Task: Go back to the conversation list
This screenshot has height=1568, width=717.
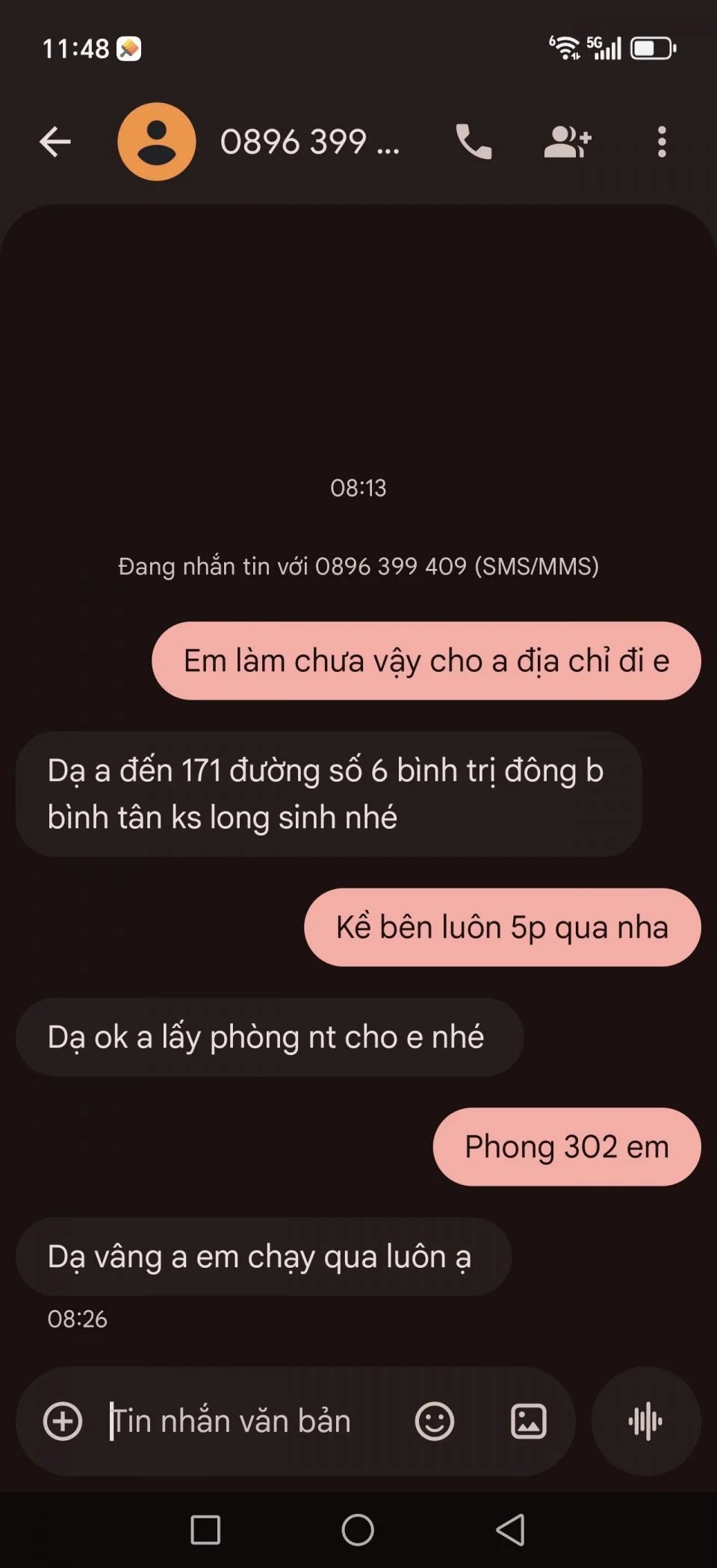Action: 55,142
